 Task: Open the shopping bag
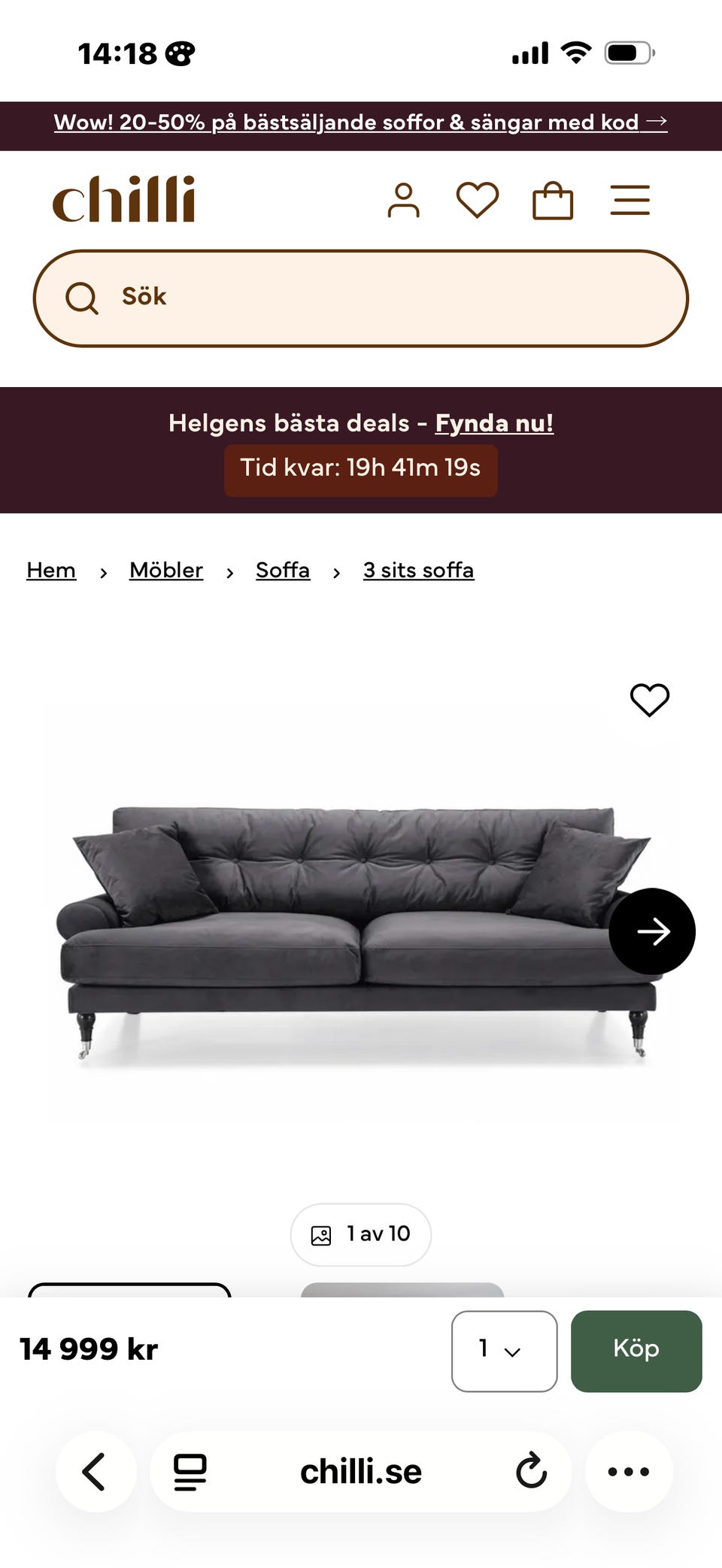(554, 199)
